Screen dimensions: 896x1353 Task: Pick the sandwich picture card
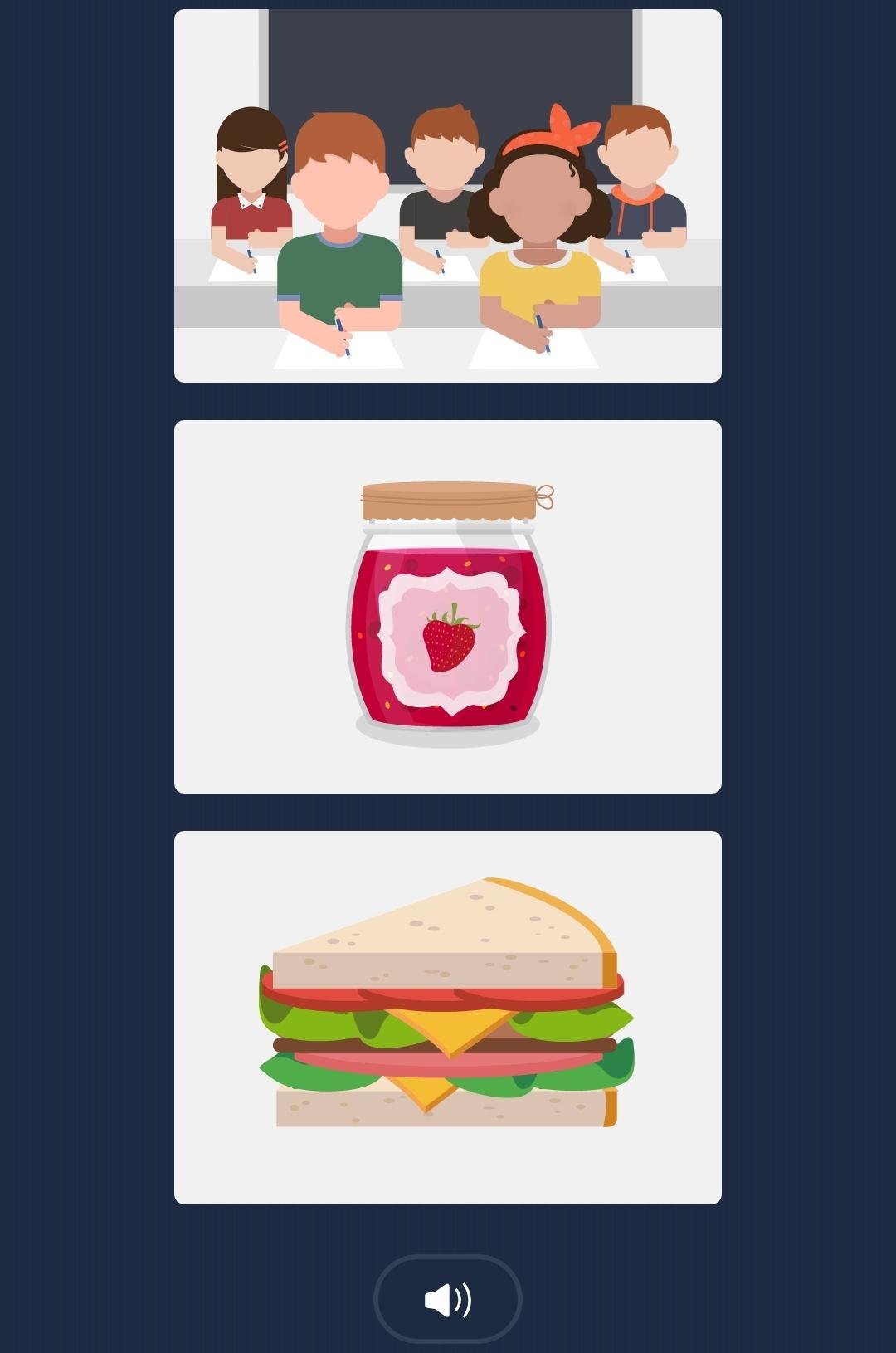[448, 1017]
